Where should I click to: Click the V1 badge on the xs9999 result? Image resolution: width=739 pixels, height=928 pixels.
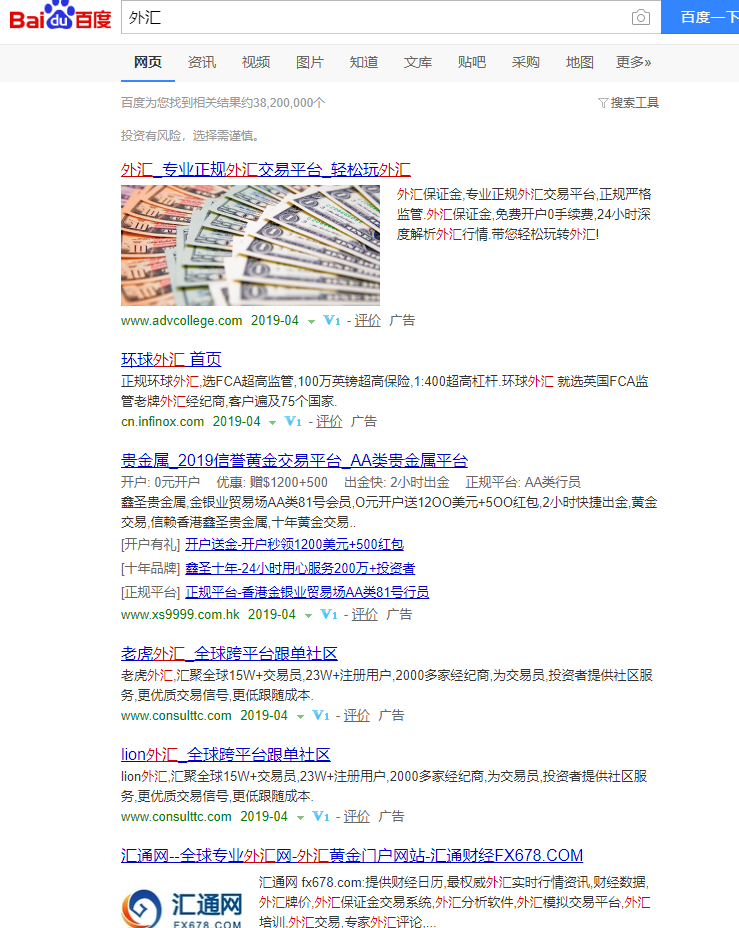(332, 614)
